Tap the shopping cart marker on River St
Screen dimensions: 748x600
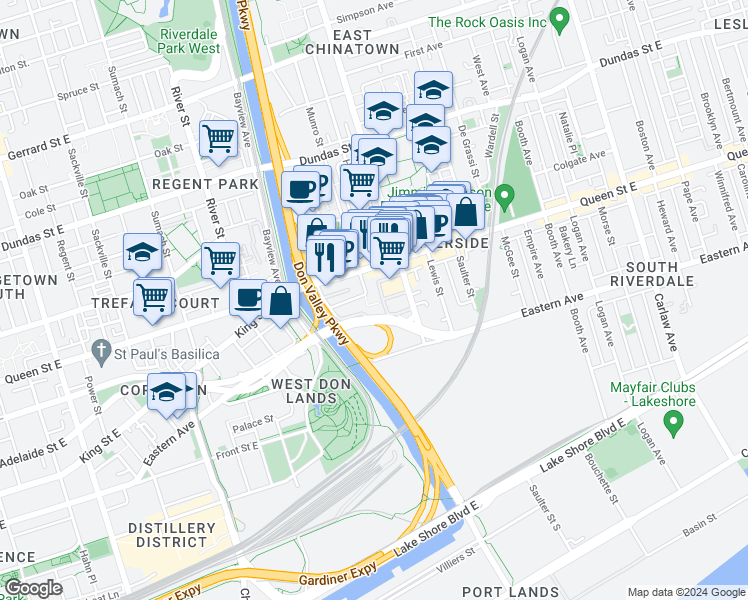[x=220, y=261]
